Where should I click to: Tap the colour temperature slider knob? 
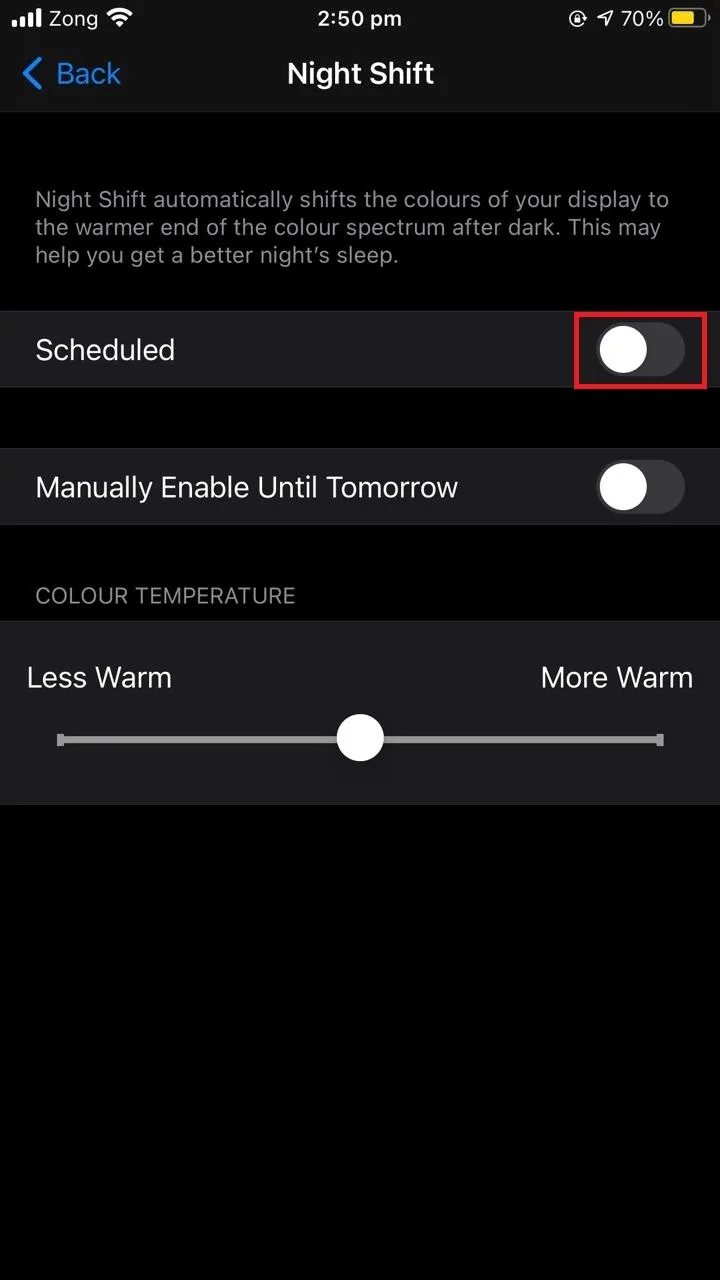click(x=360, y=739)
